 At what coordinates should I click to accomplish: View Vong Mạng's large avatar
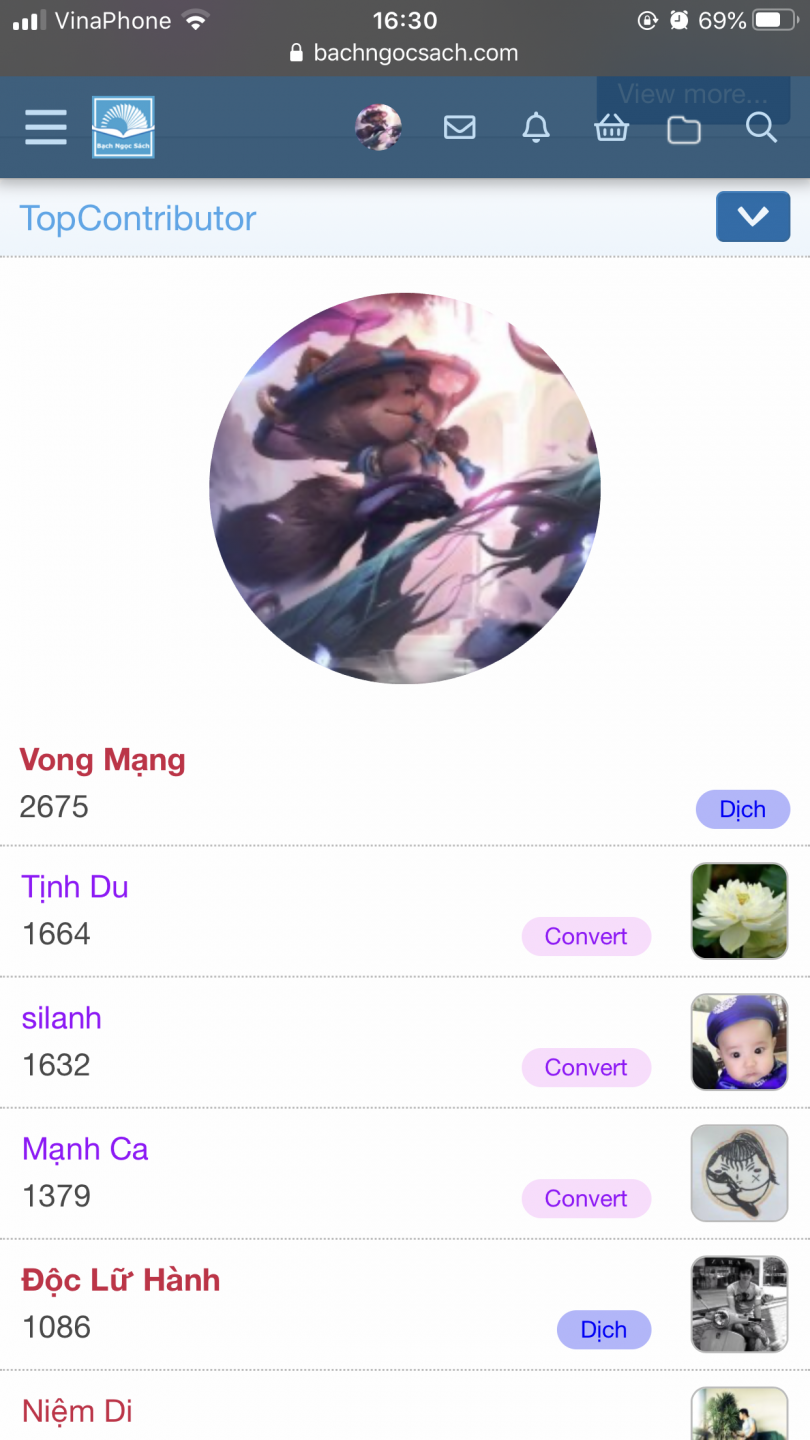[x=405, y=488]
